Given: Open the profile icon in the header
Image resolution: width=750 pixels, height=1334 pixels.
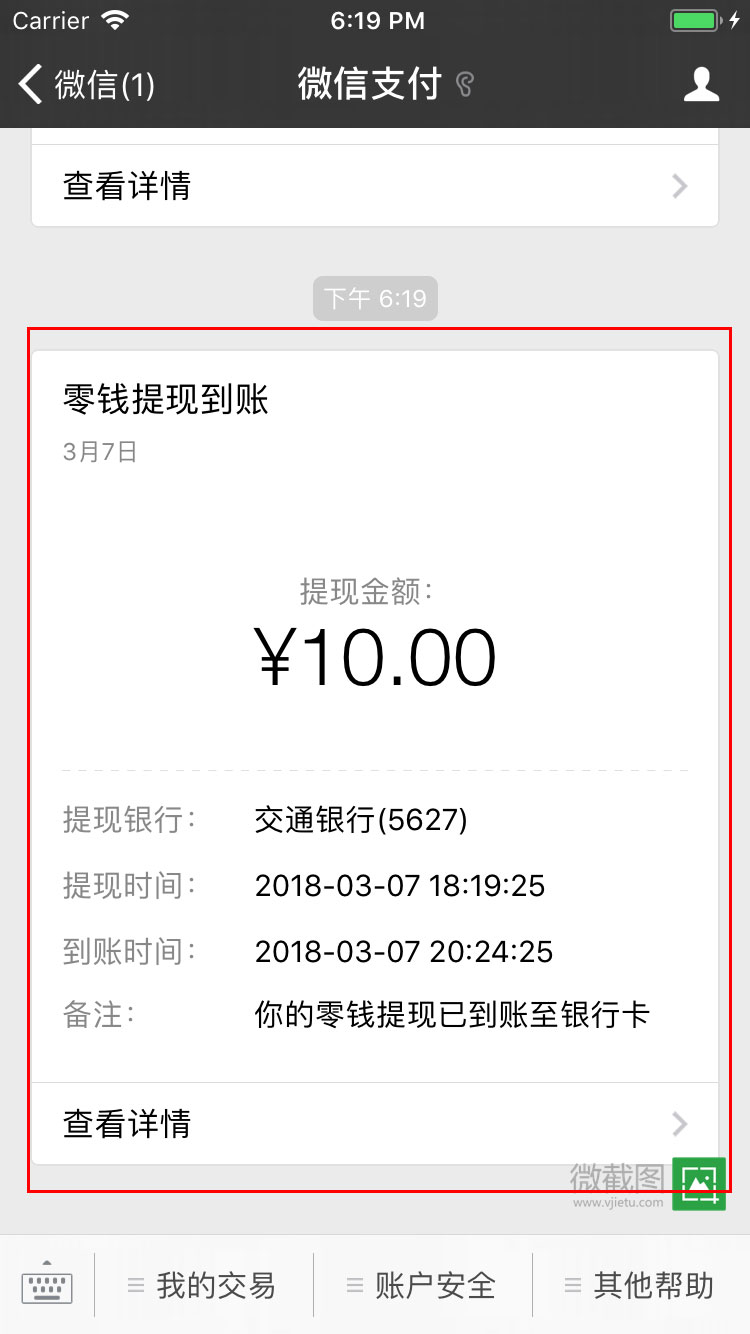Looking at the screenshot, I should point(701,84).
